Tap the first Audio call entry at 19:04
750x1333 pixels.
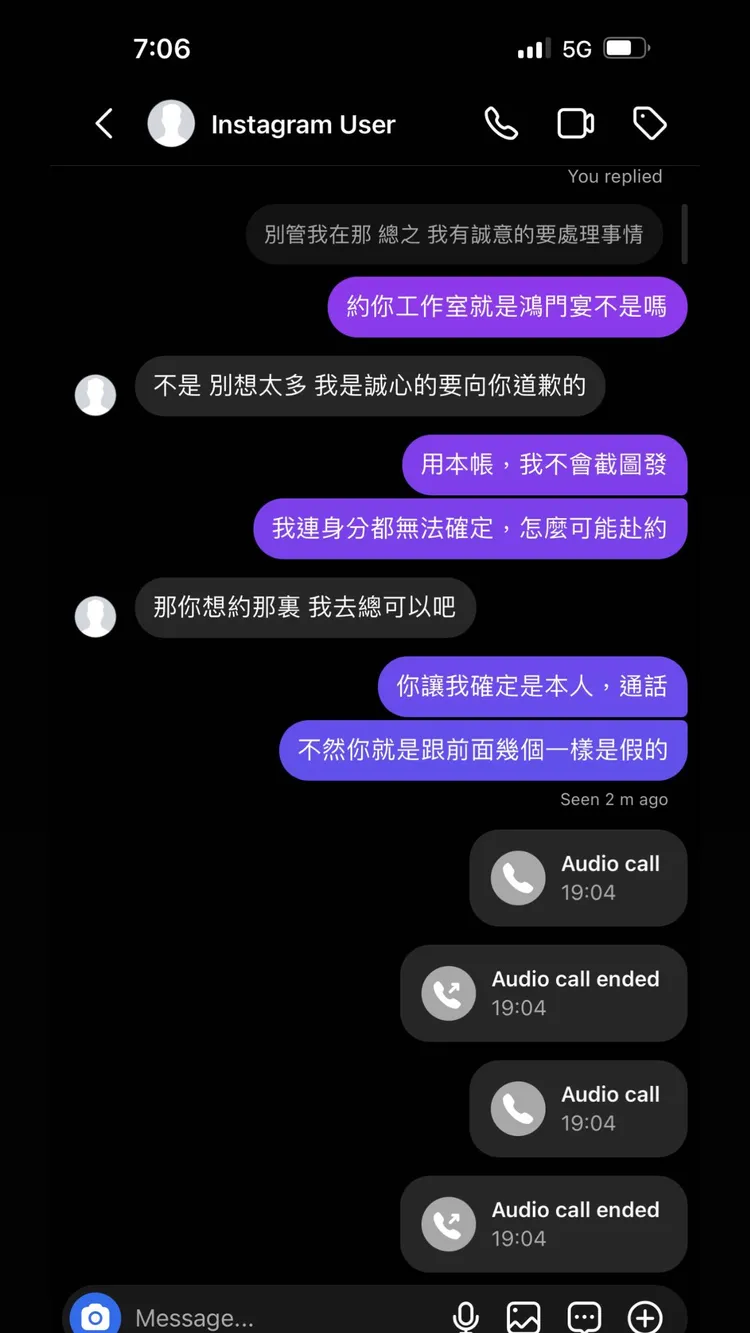pyautogui.click(x=578, y=877)
